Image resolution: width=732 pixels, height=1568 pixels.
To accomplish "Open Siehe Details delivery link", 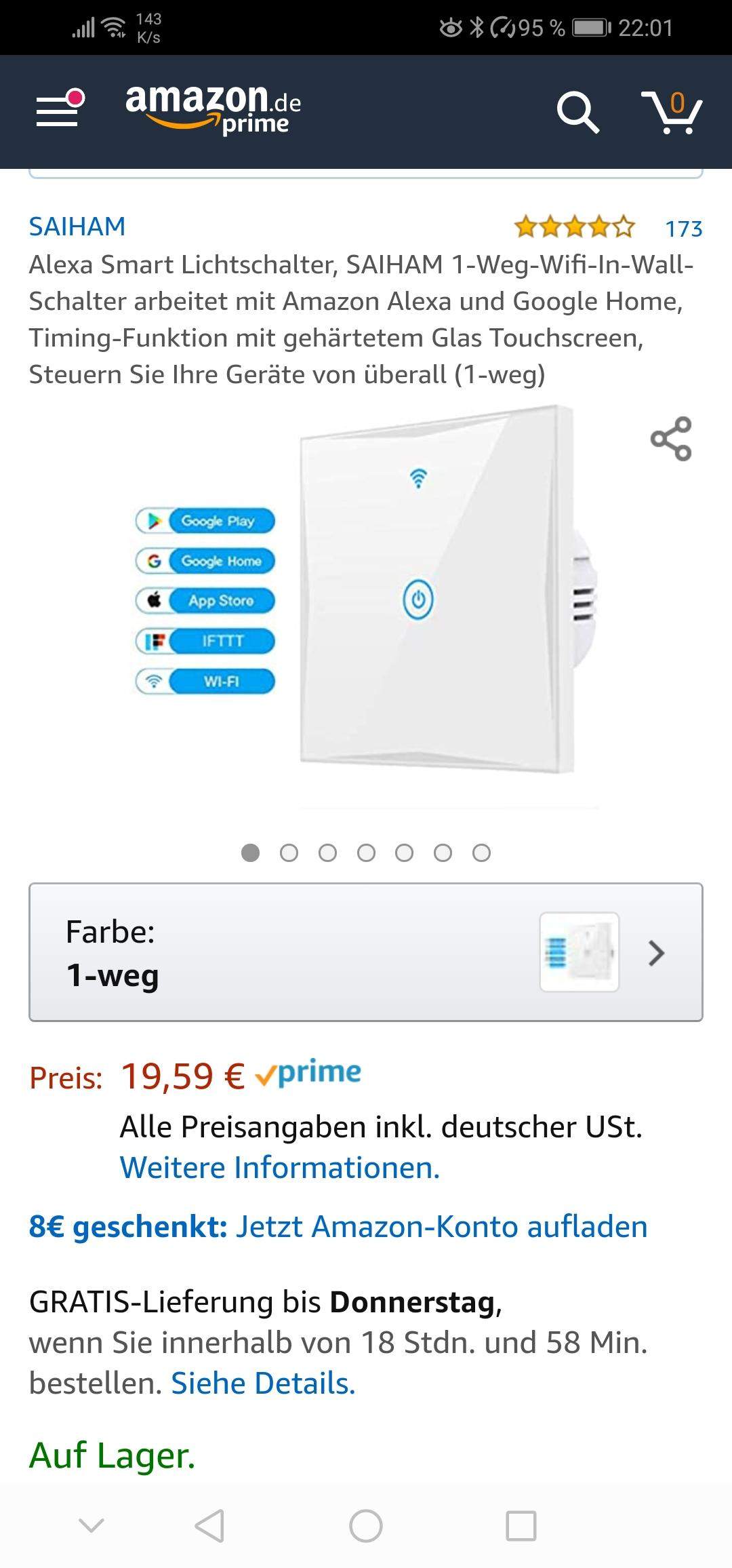I will click(263, 1384).
